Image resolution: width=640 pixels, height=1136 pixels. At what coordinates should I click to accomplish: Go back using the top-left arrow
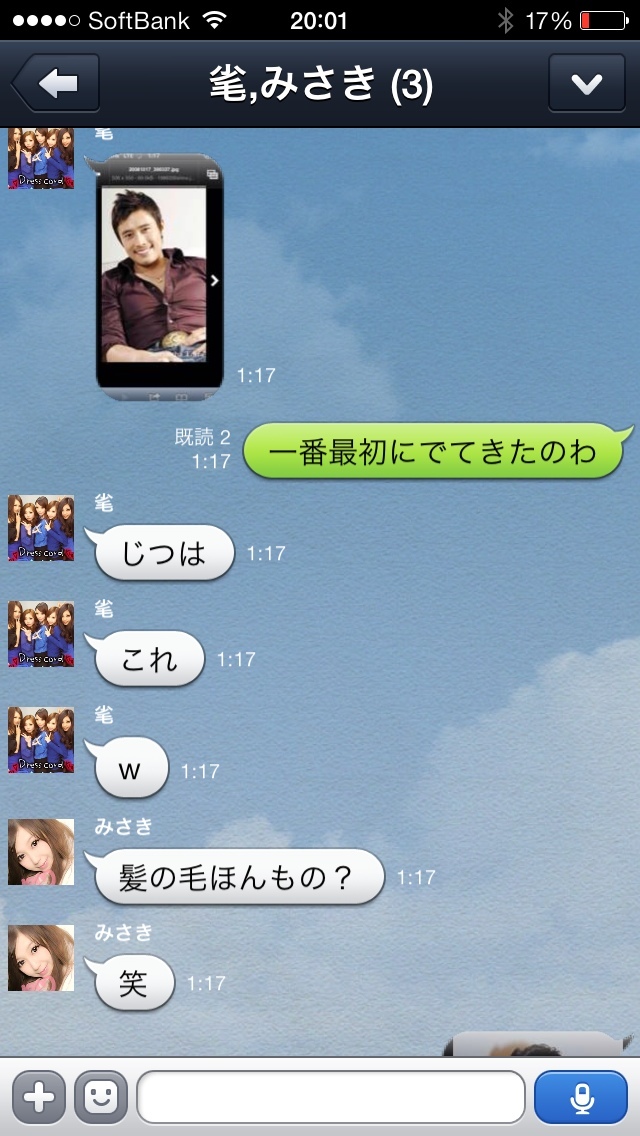(x=56, y=84)
